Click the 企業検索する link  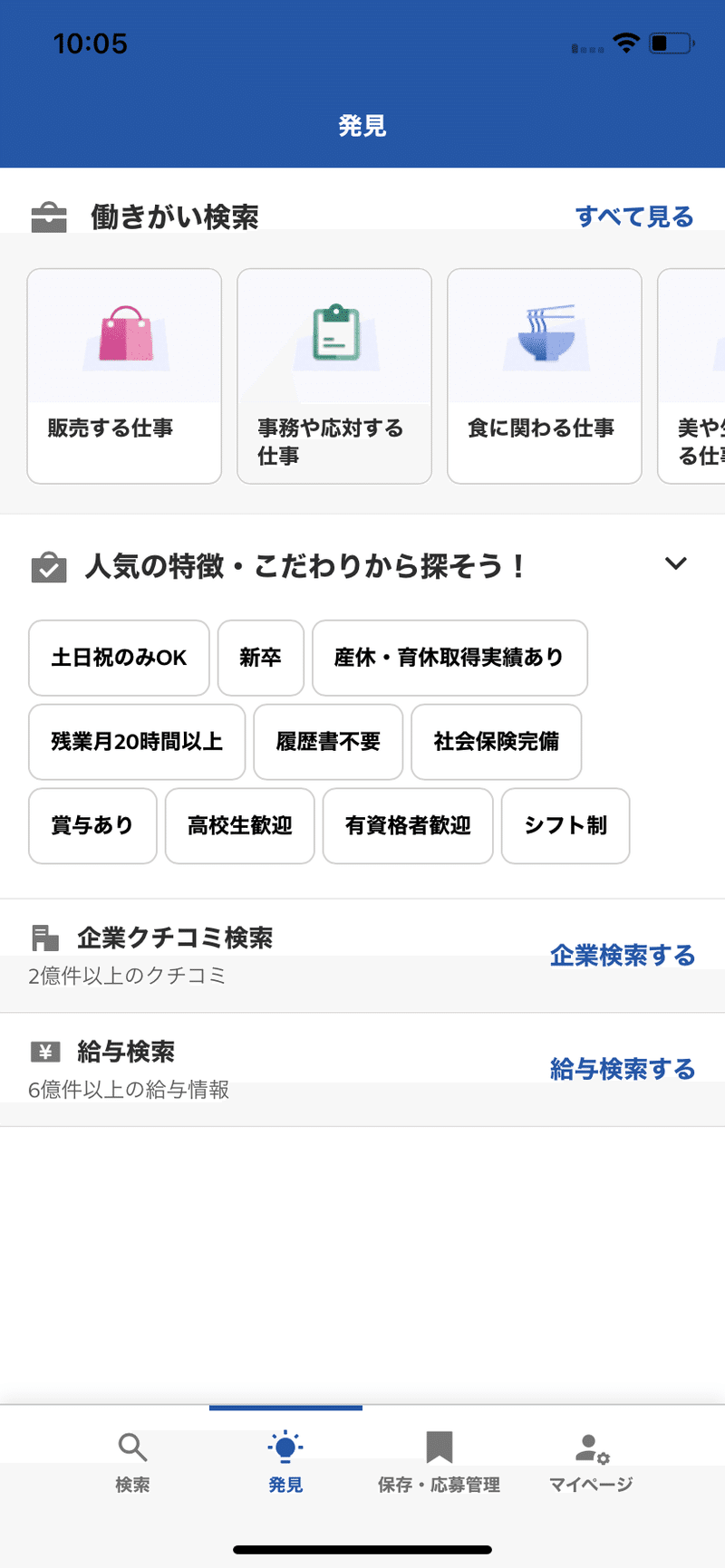tap(622, 956)
